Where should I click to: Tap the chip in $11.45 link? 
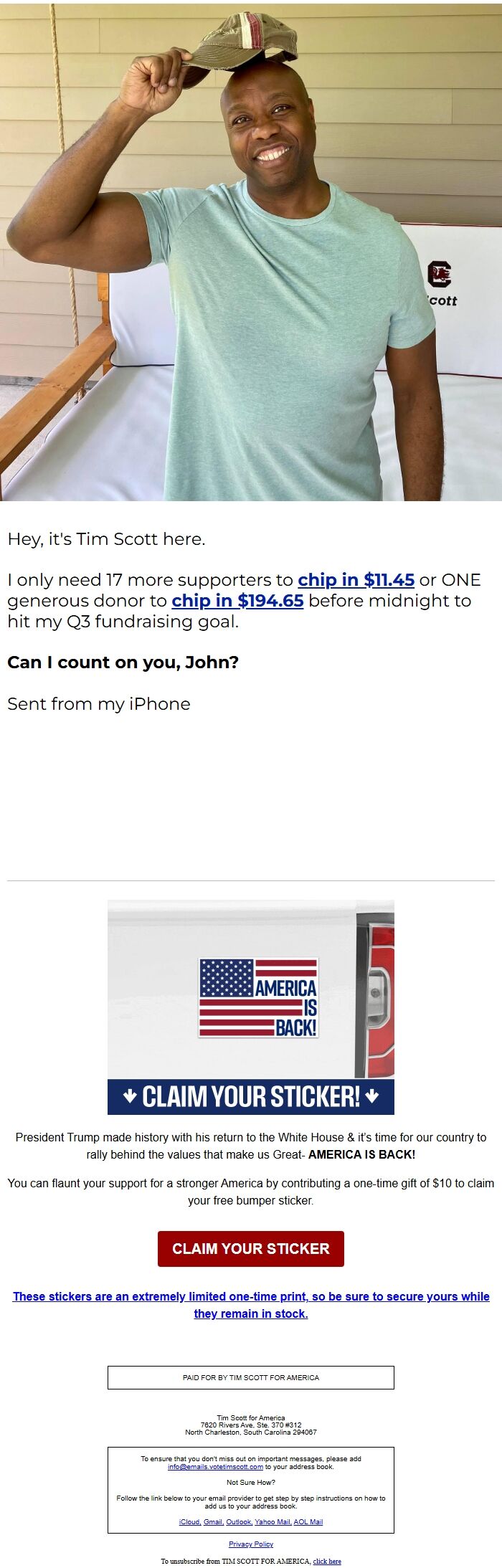coord(356,580)
